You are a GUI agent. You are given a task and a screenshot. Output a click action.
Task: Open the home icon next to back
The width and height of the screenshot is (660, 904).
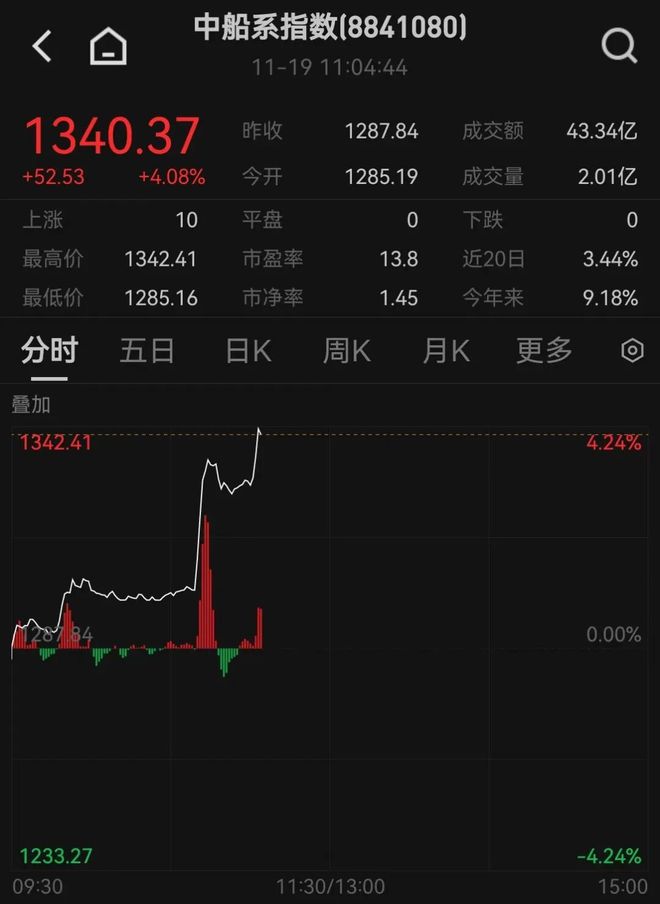click(x=108, y=46)
